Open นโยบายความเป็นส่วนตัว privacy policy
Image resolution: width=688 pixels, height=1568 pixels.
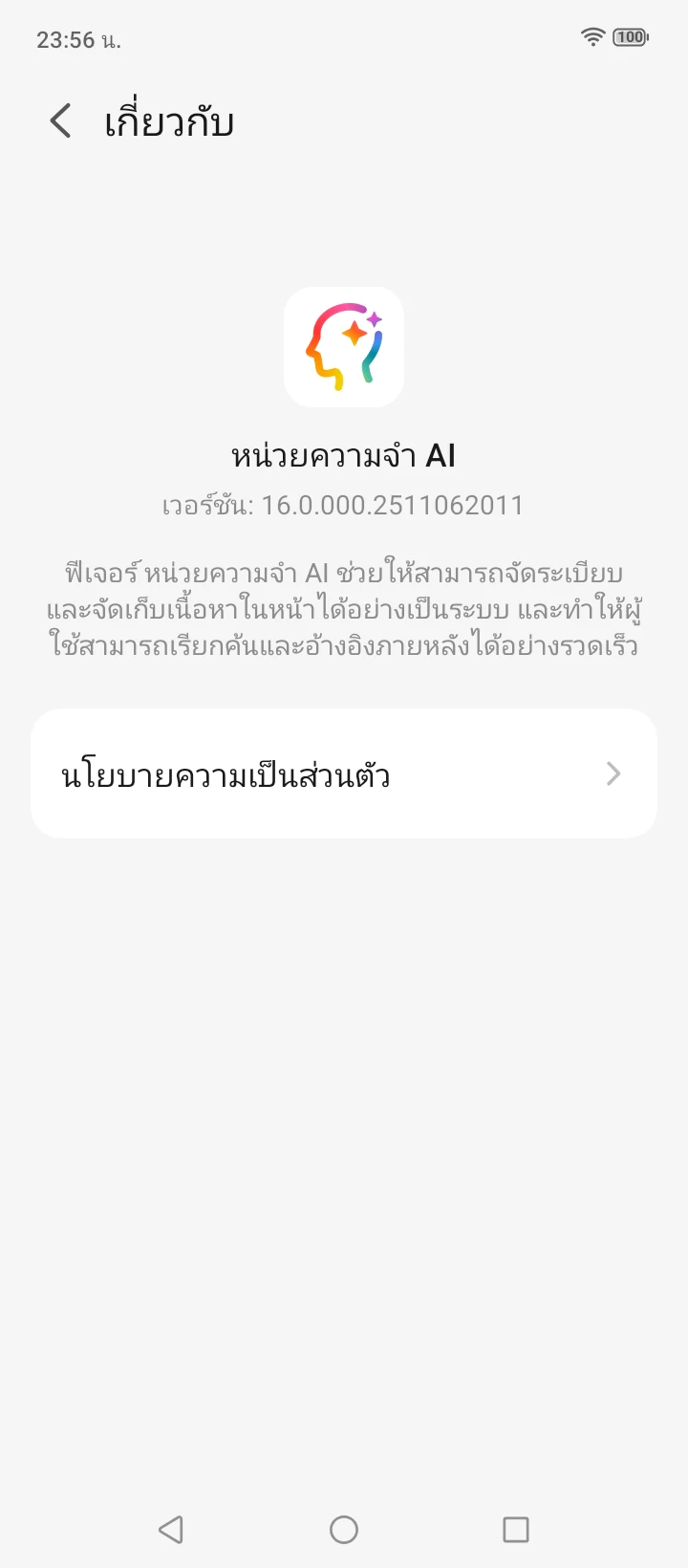pos(344,773)
